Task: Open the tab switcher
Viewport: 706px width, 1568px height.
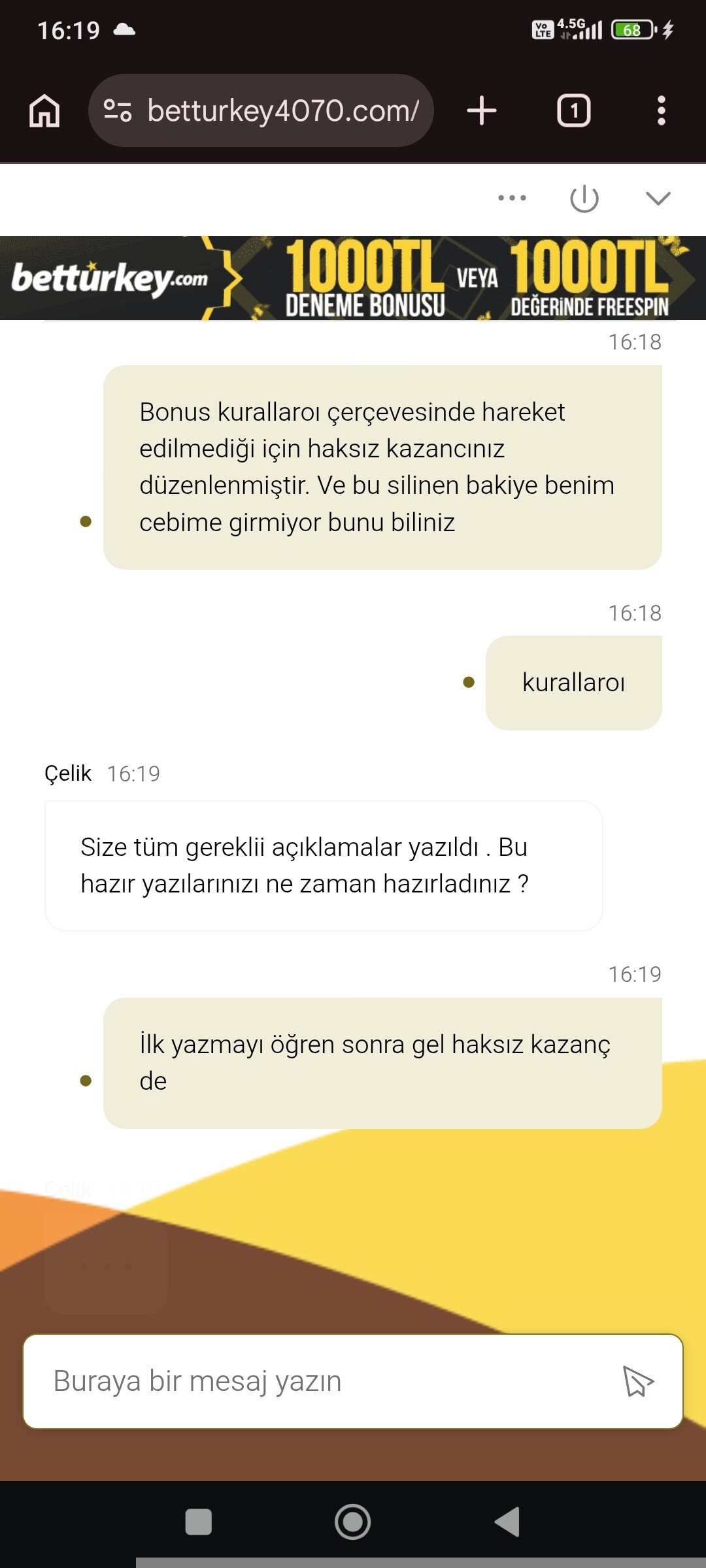Action: pyautogui.click(x=573, y=110)
